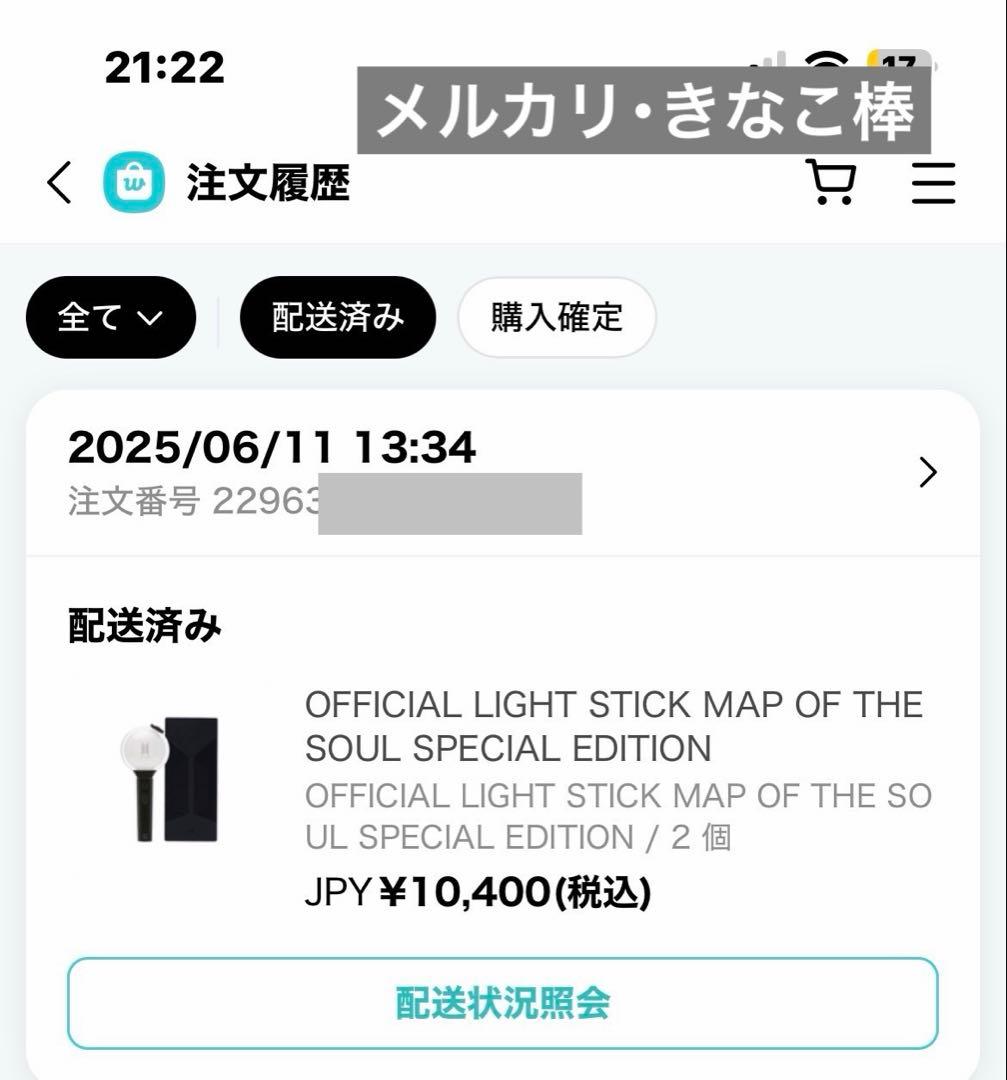Image resolution: width=1007 pixels, height=1080 pixels.
Task: Check the Wi-Fi status icon
Action: (826, 58)
